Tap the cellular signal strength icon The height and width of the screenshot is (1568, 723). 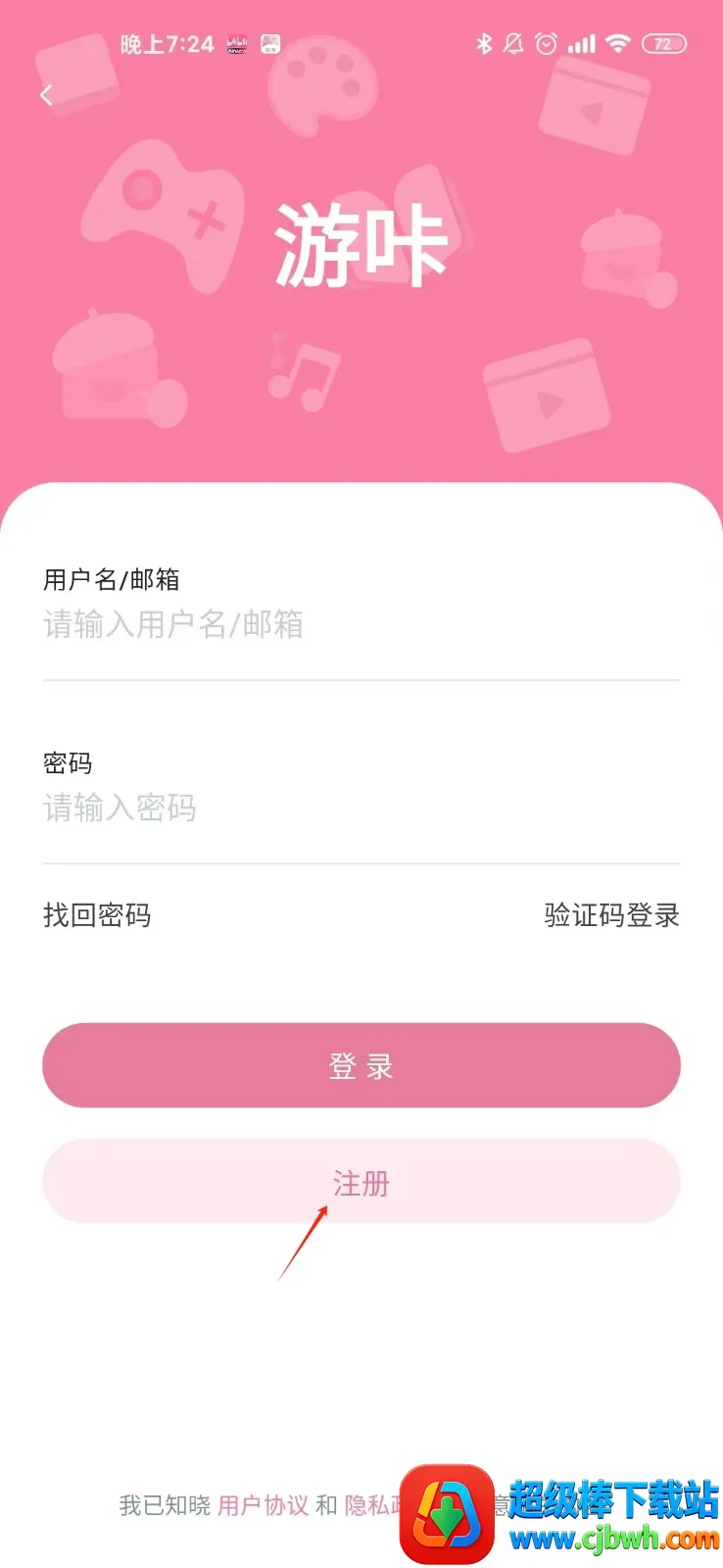(582, 43)
